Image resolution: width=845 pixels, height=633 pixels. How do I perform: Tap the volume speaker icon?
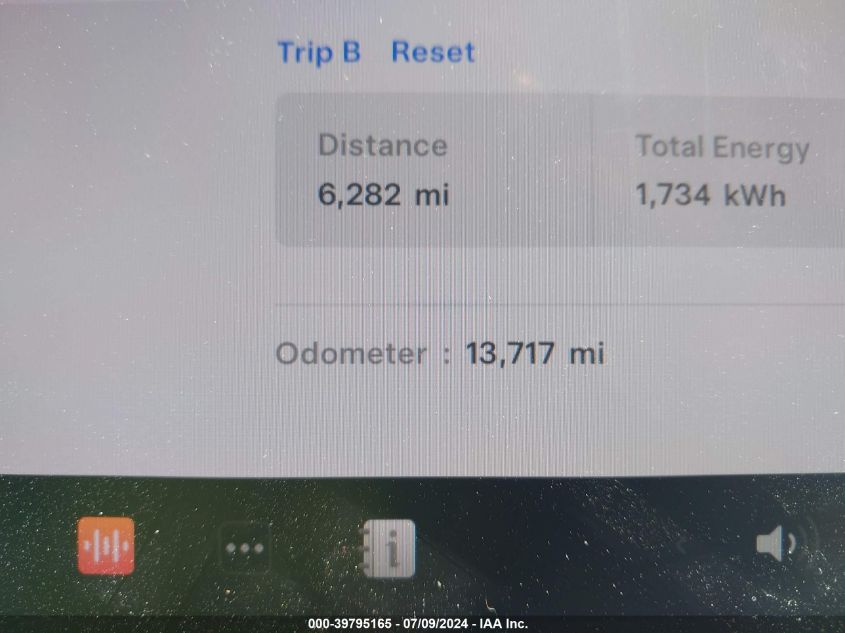776,545
